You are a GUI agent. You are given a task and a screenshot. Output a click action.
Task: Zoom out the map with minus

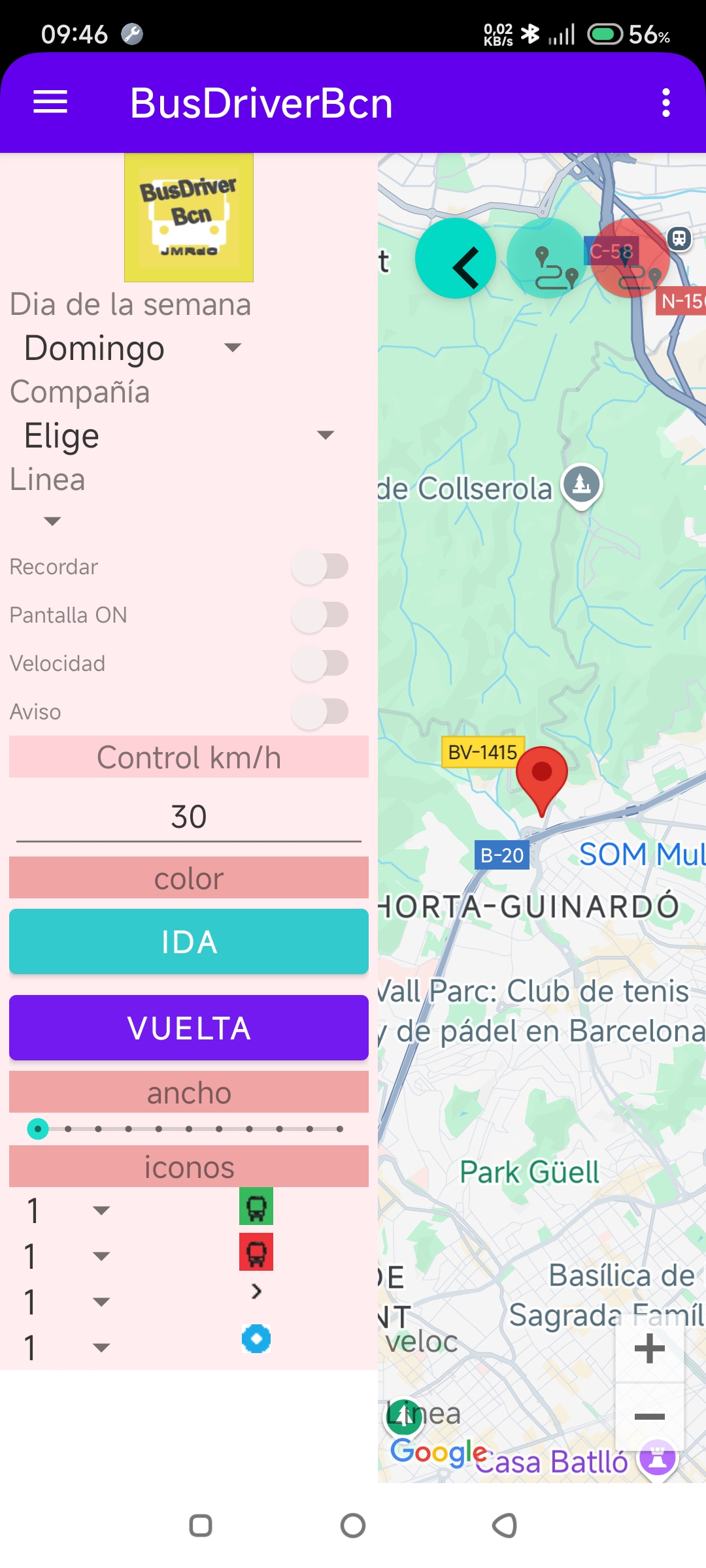point(650,1416)
